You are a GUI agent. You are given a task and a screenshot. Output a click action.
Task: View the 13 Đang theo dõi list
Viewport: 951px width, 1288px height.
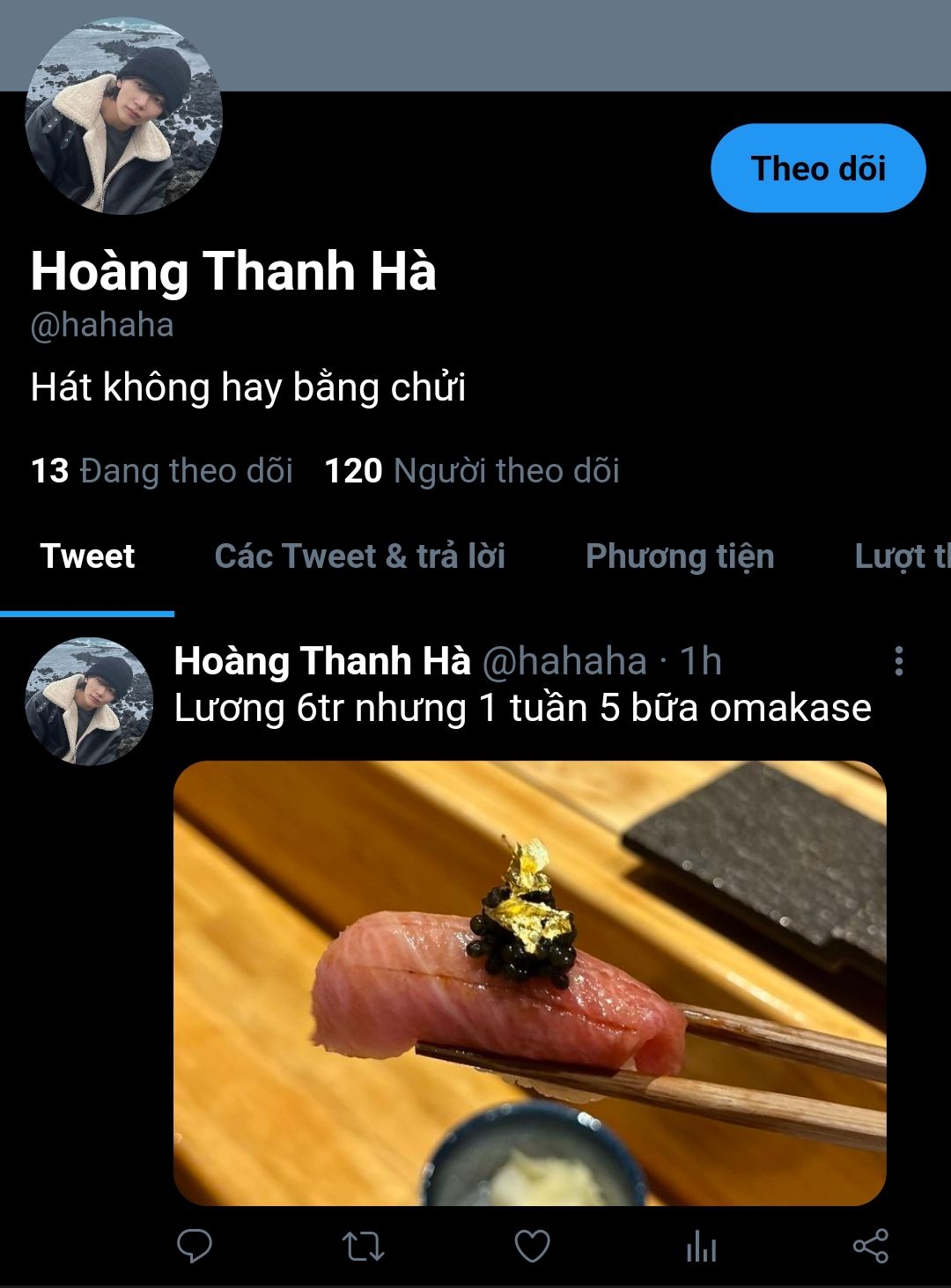(162, 471)
